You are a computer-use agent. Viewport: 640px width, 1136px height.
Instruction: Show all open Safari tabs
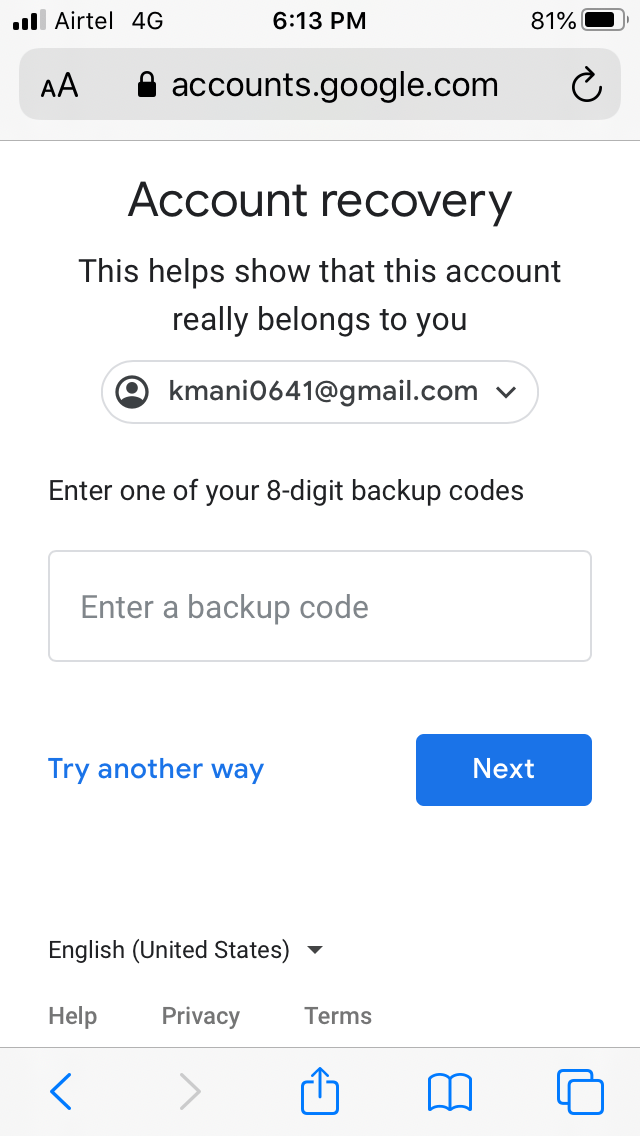click(x=580, y=1091)
